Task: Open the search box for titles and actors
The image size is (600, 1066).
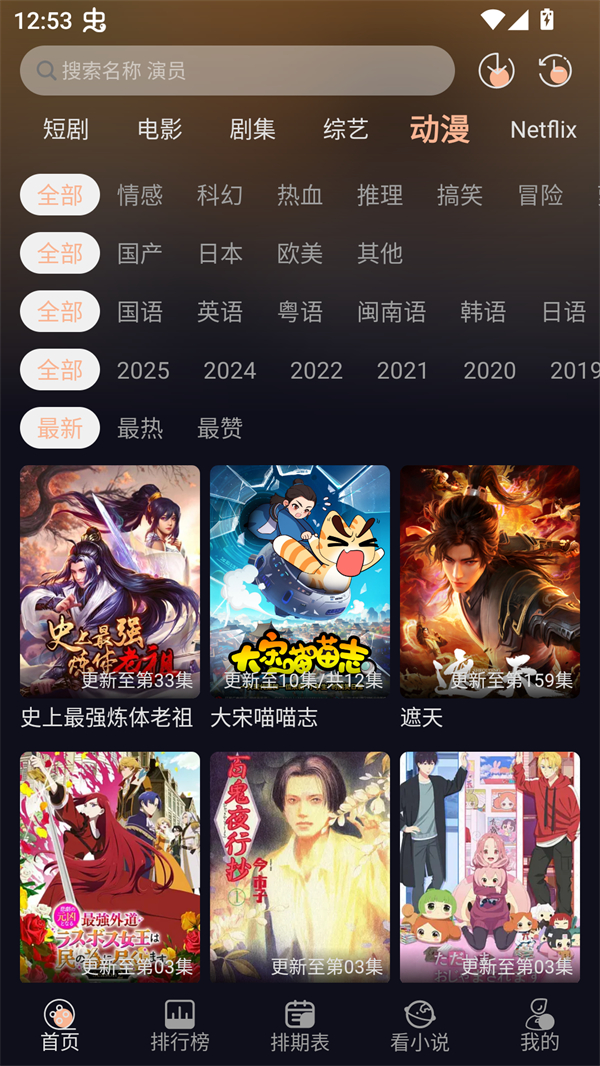Action: click(x=237, y=71)
